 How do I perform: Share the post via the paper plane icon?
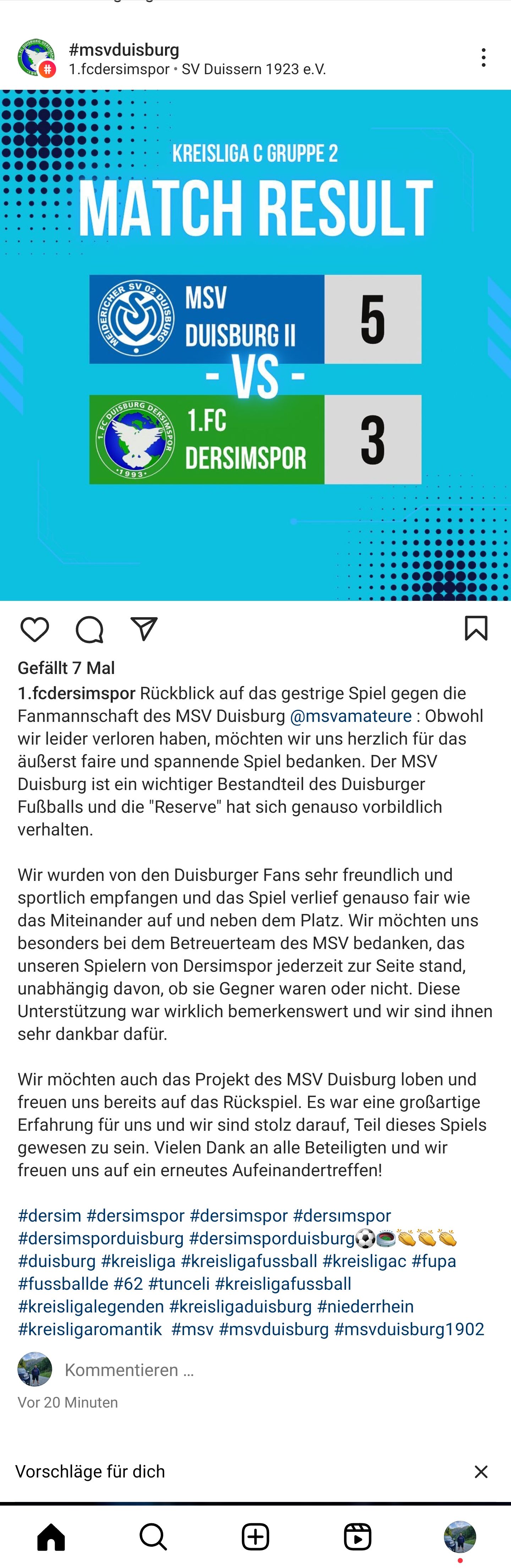tap(144, 629)
